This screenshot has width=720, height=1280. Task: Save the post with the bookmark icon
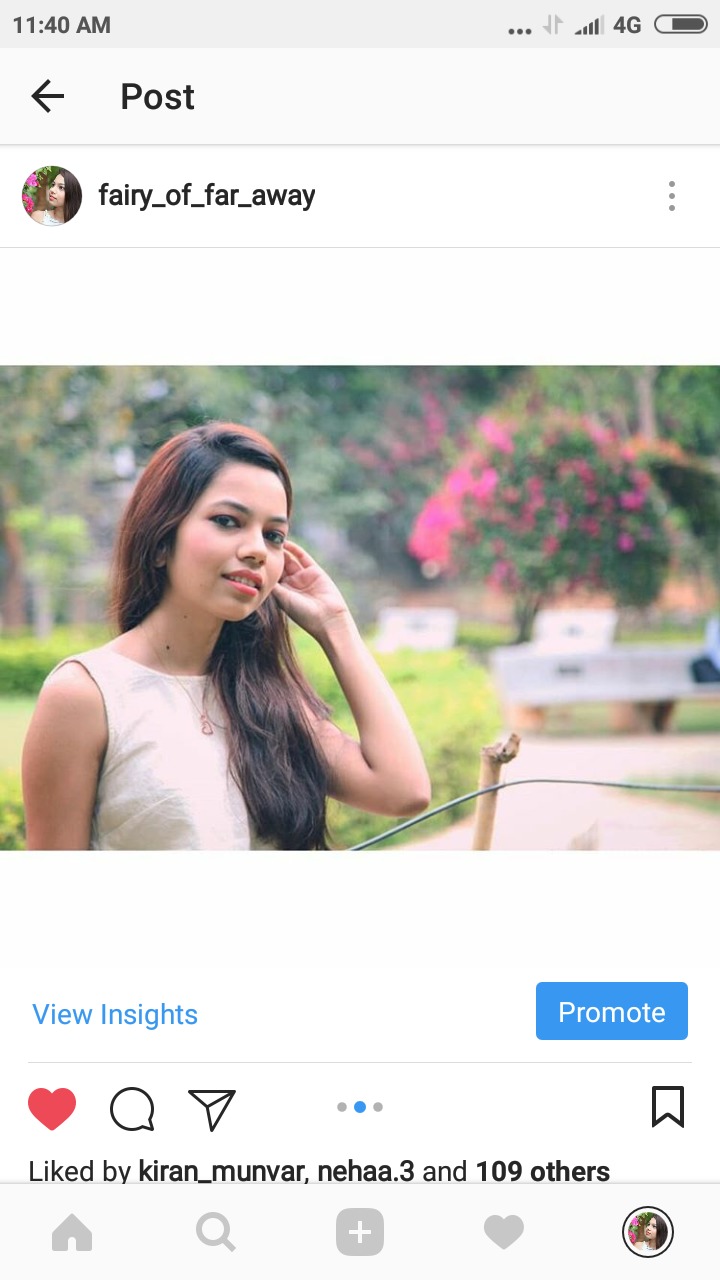(667, 1107)
